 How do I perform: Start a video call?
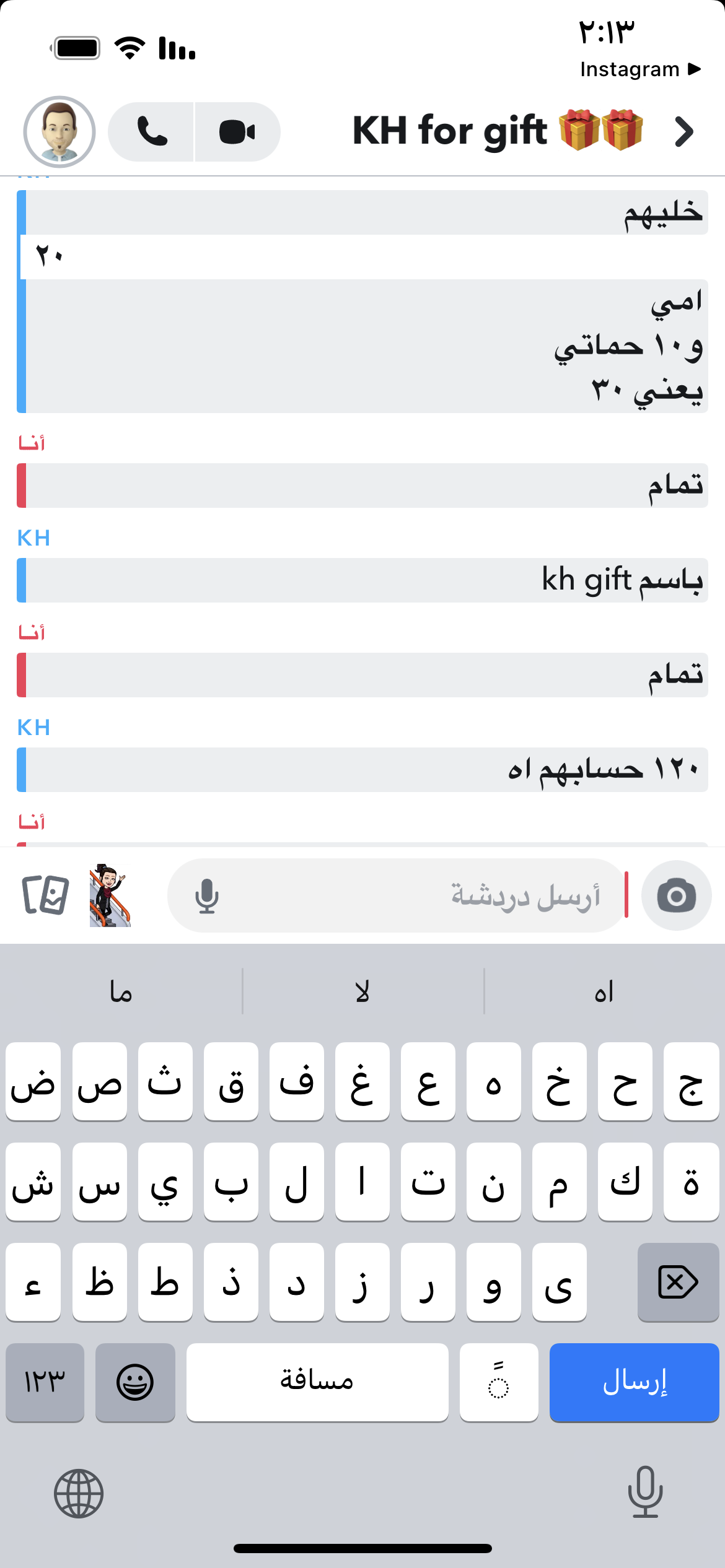pos(237,132)
